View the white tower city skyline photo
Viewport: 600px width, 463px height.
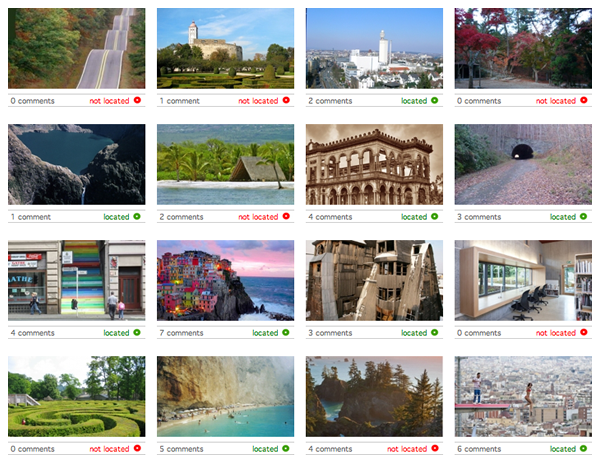click(374, 48)
